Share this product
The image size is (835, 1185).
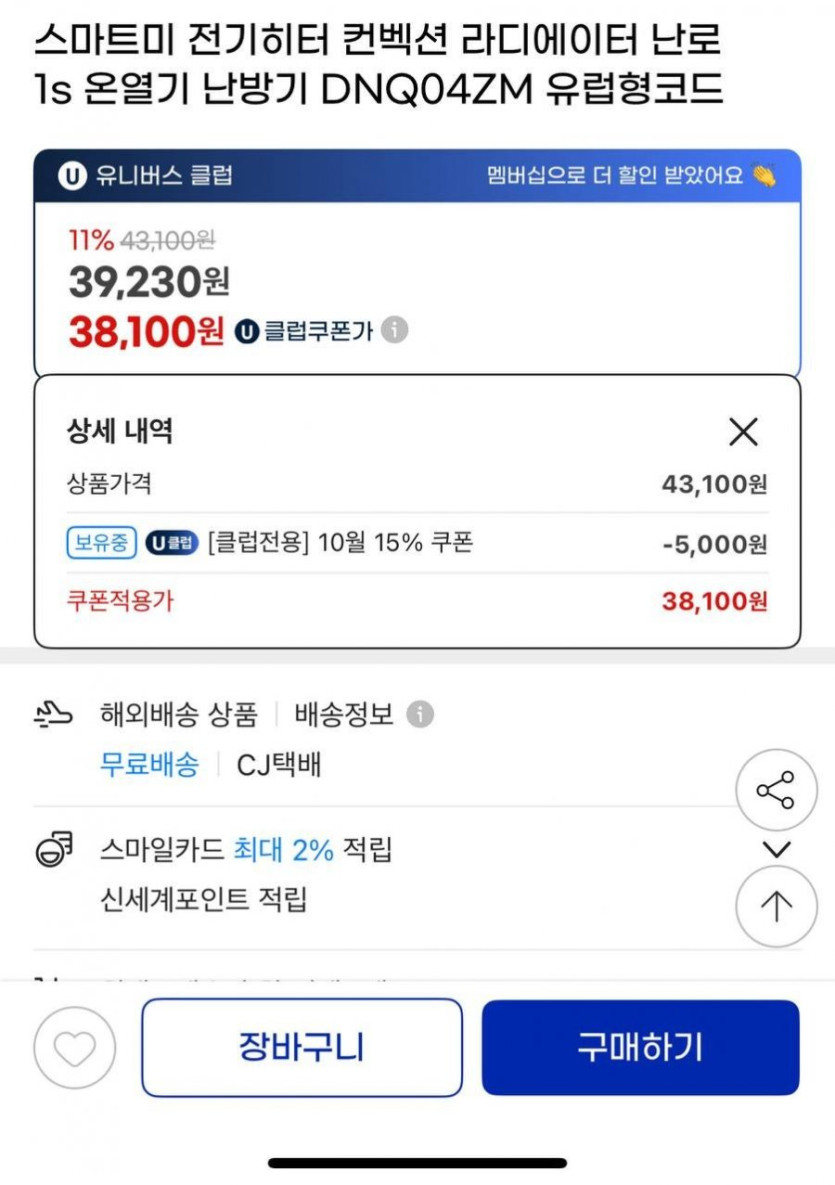pos(776,790)
